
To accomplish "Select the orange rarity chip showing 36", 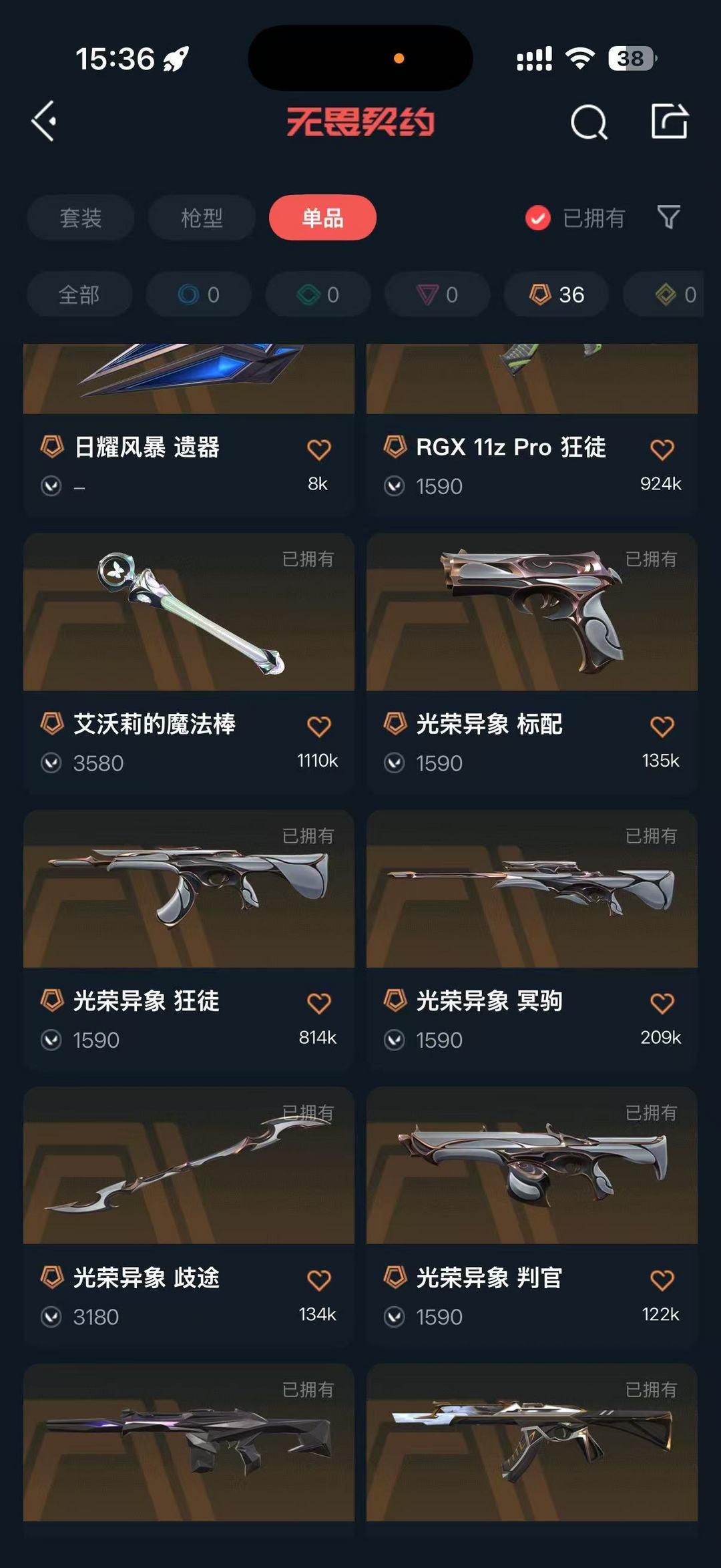I will pyautogui.click(x=556, y=295).
